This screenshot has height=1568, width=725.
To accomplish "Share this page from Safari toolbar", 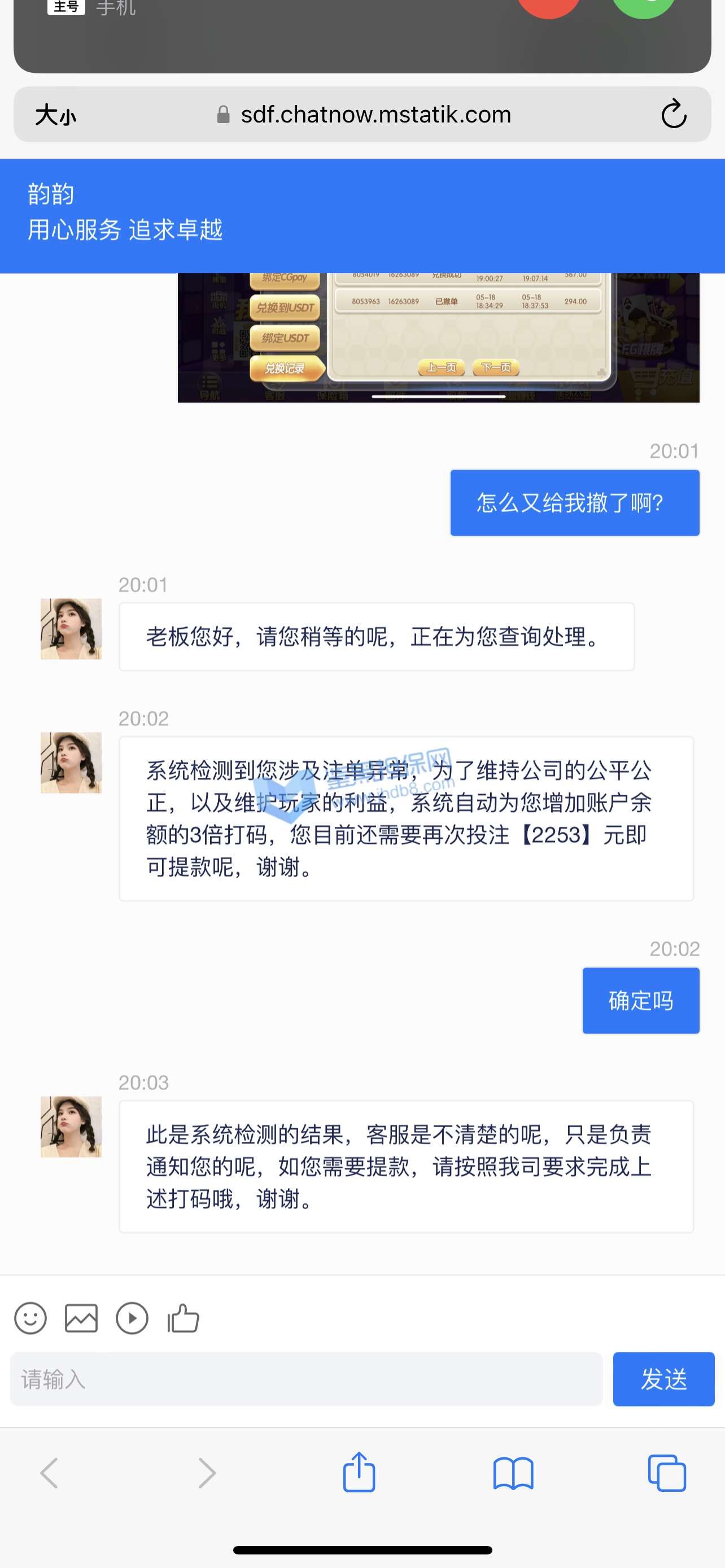I will click(359, 1473).
